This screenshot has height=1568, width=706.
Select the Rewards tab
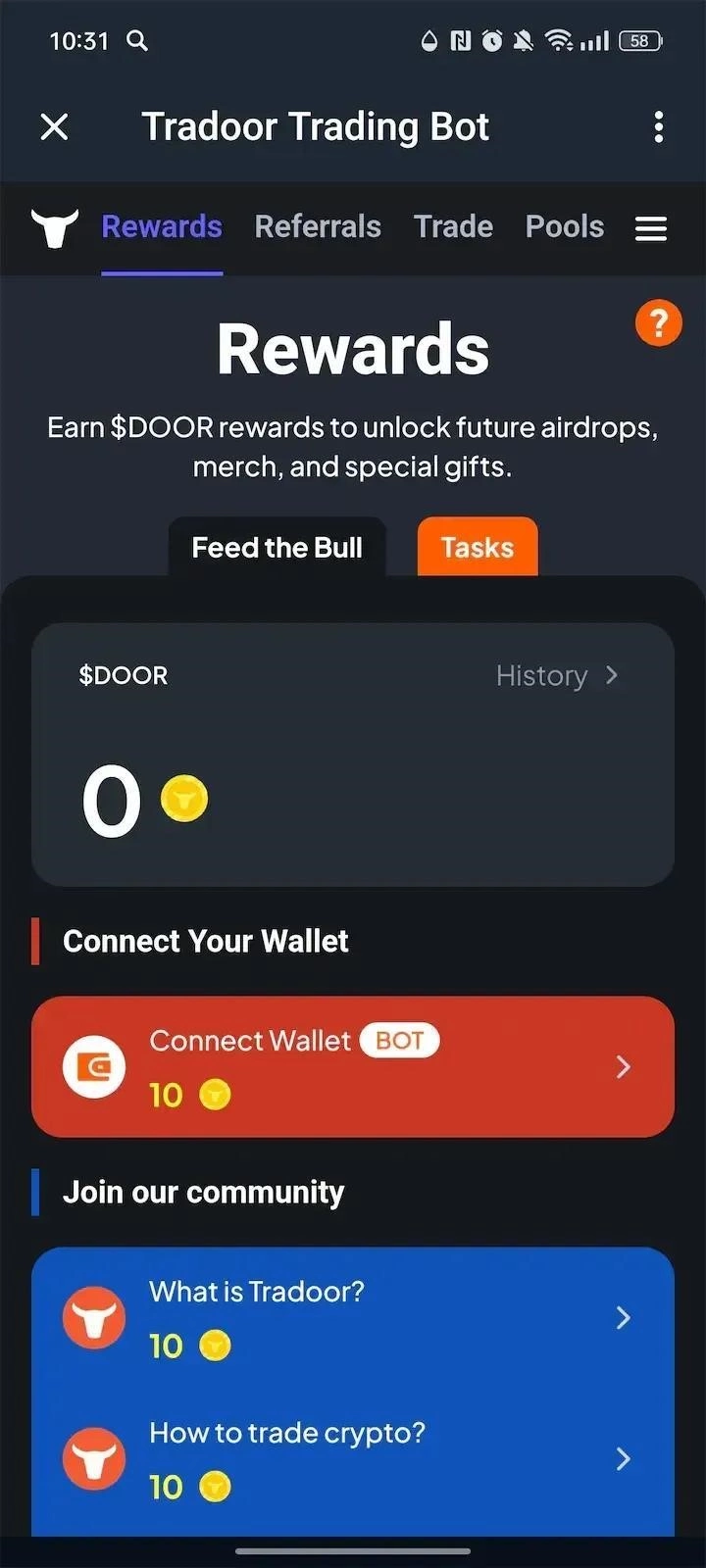(162, 226)
